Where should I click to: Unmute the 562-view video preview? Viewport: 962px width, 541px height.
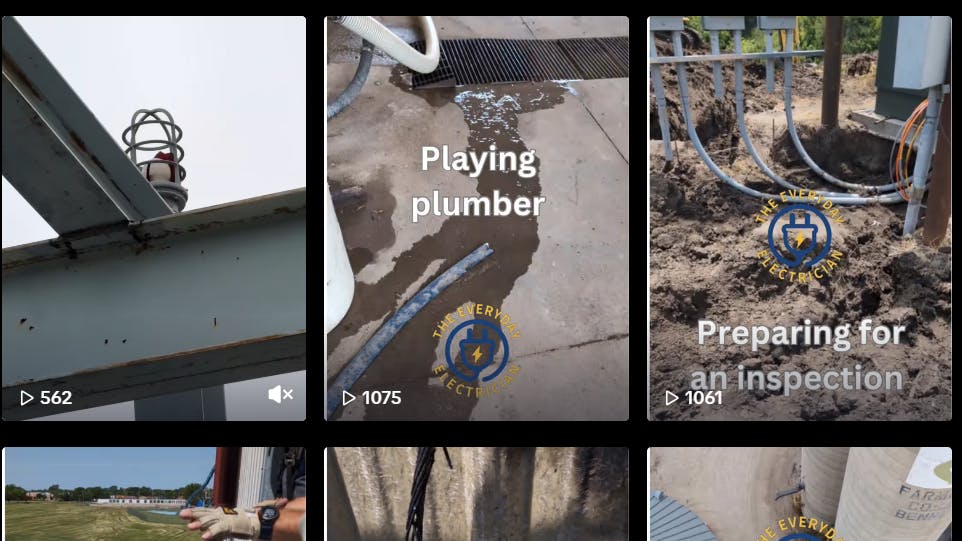[x=280, y=395]
